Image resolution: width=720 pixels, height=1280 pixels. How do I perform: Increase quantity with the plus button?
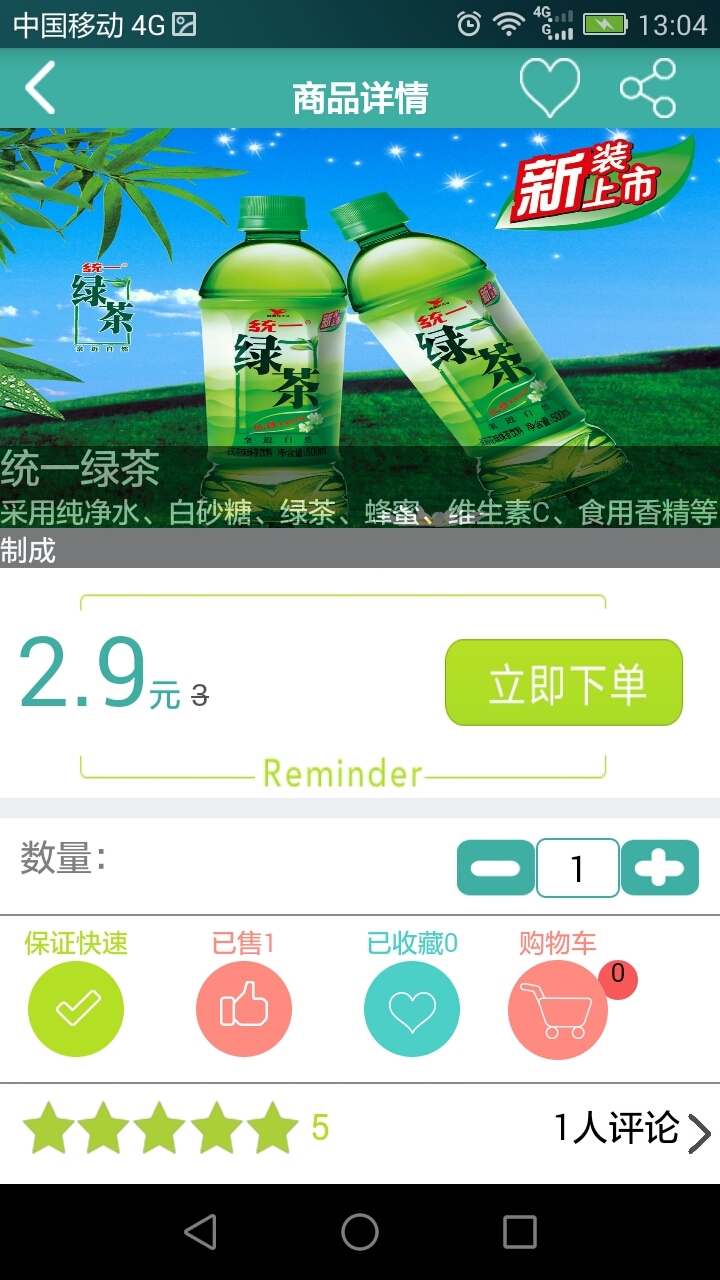[659, 868]
